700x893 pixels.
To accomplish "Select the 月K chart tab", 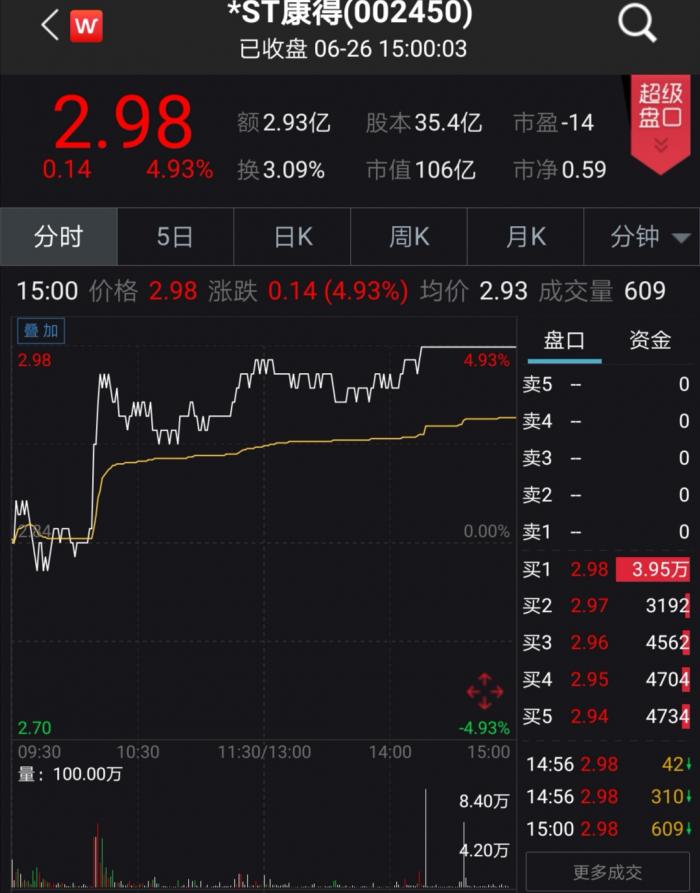I will [x=526, y=237].
